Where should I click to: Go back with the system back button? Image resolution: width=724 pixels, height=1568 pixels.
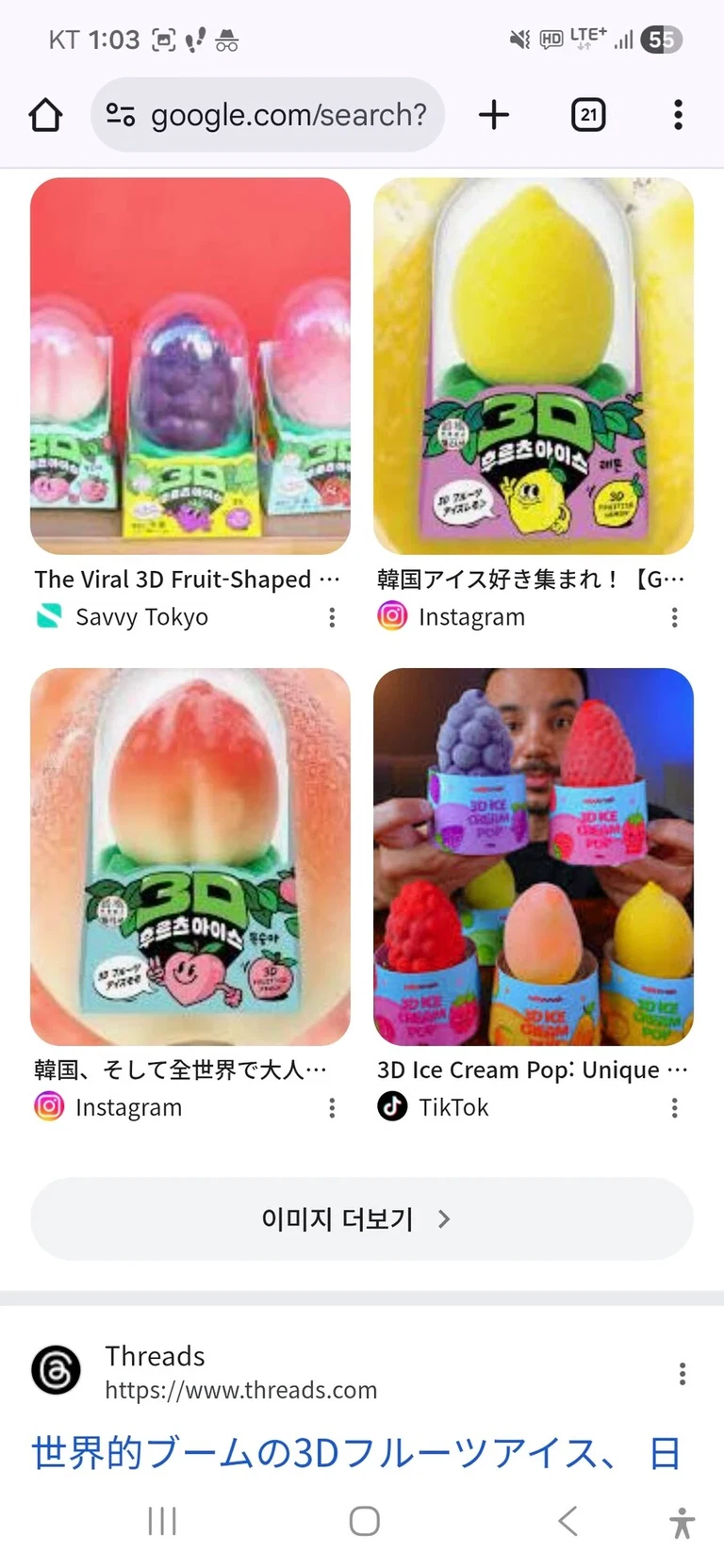568,1521
